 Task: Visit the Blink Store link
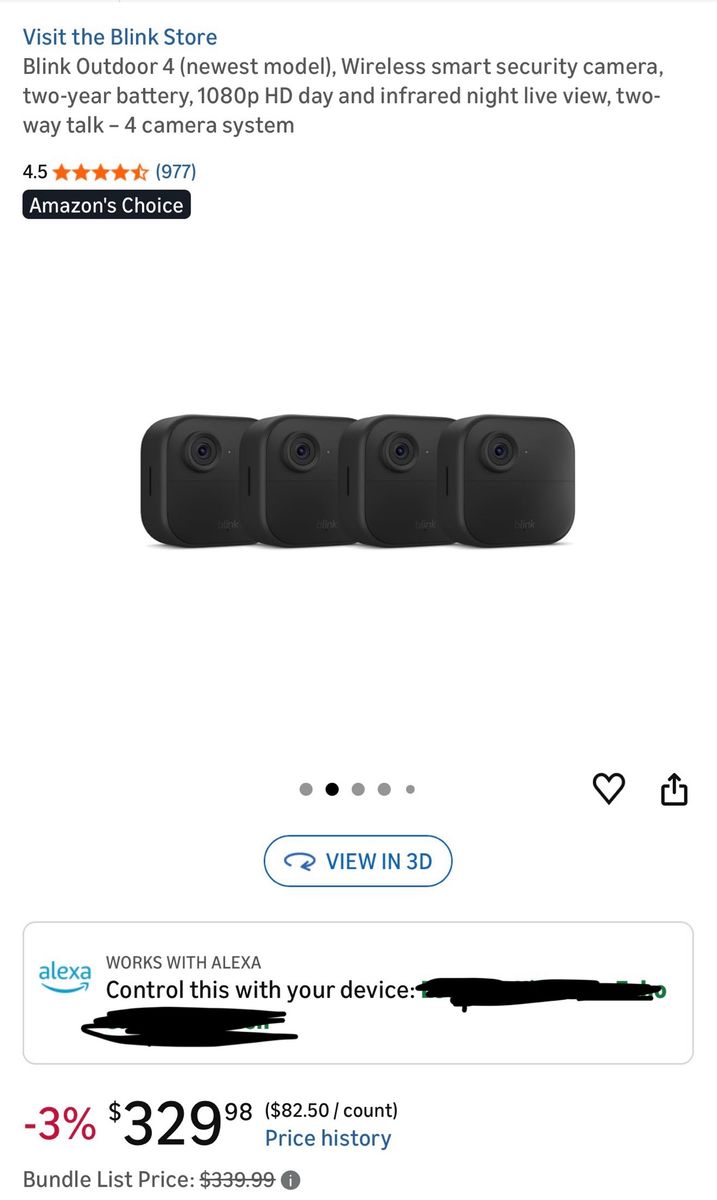click(120, 38)
